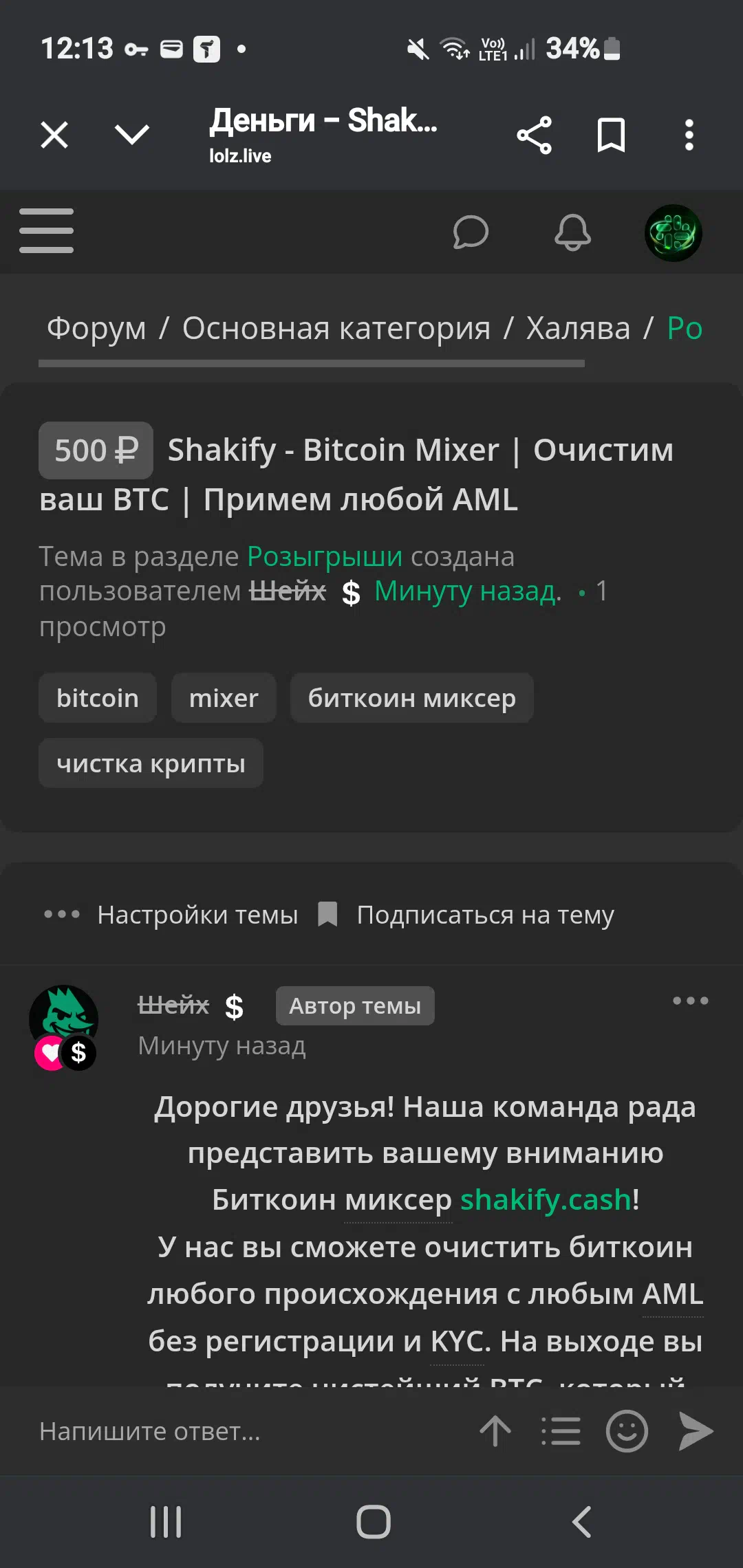
Task: Close the browser tab with the X
Action: (x=54, y=135)
